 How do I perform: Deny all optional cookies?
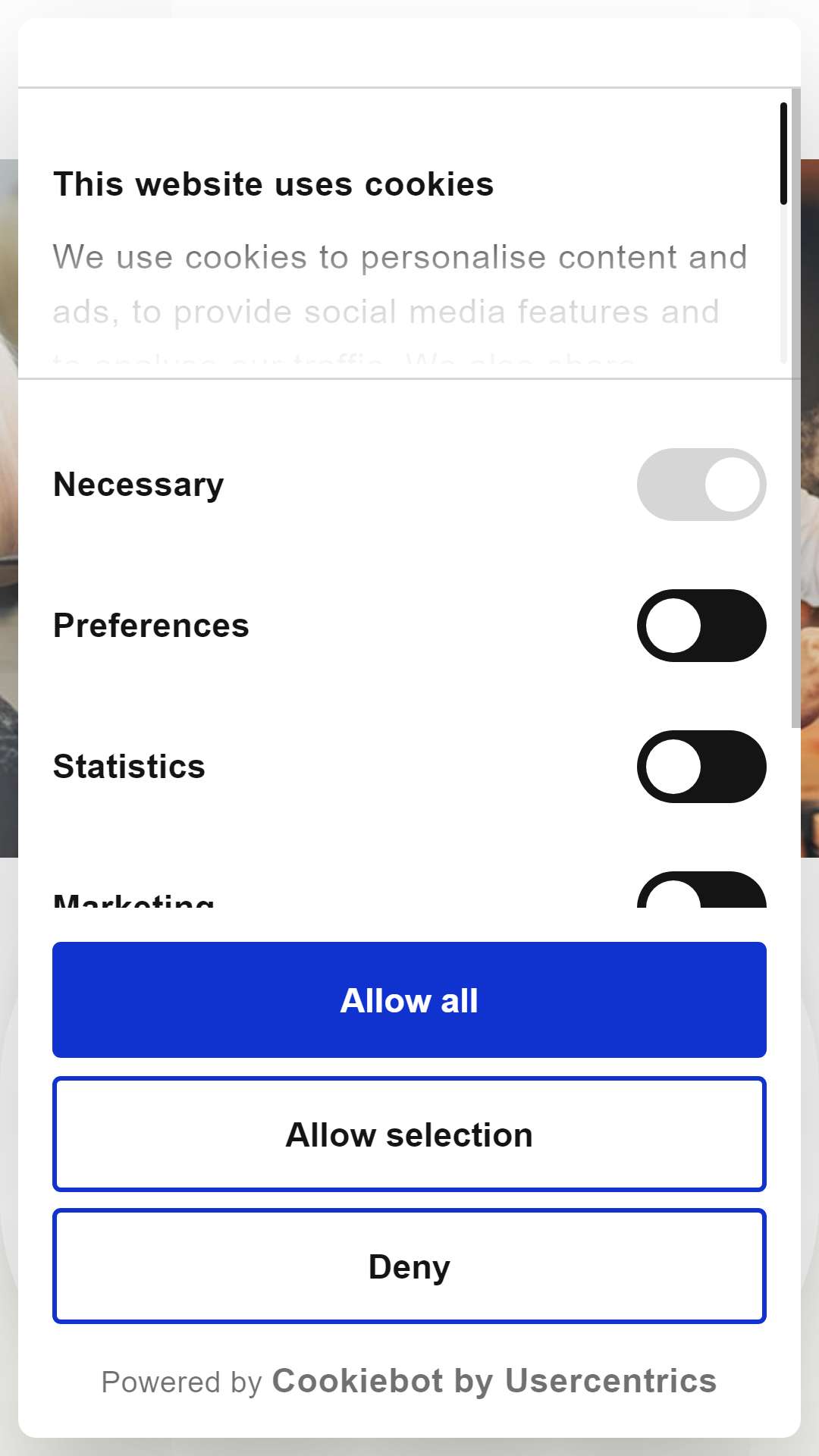(x=409, y=1266)
